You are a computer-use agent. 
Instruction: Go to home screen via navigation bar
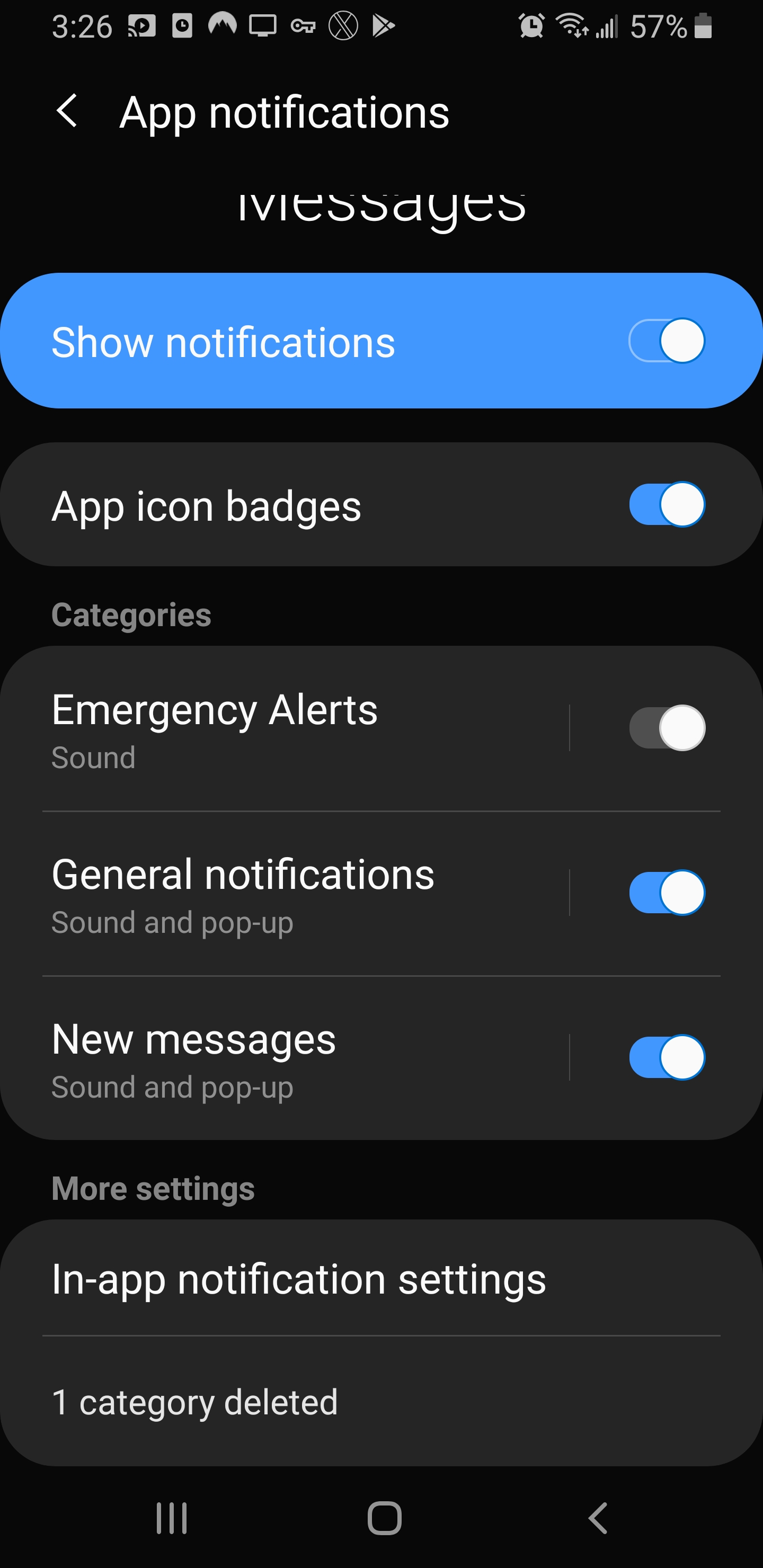pyautogui.click(x=384, y=1518)
